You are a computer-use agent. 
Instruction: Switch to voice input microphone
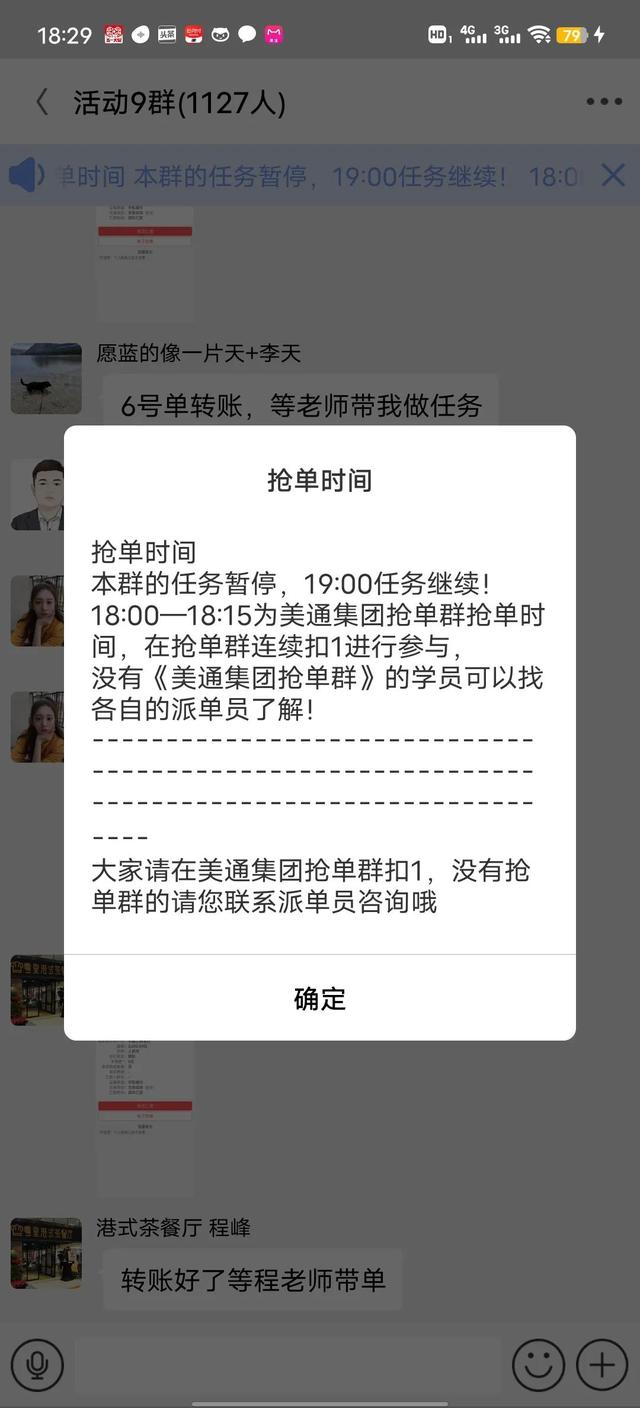pyautogui.click(x=38, y=1364)
